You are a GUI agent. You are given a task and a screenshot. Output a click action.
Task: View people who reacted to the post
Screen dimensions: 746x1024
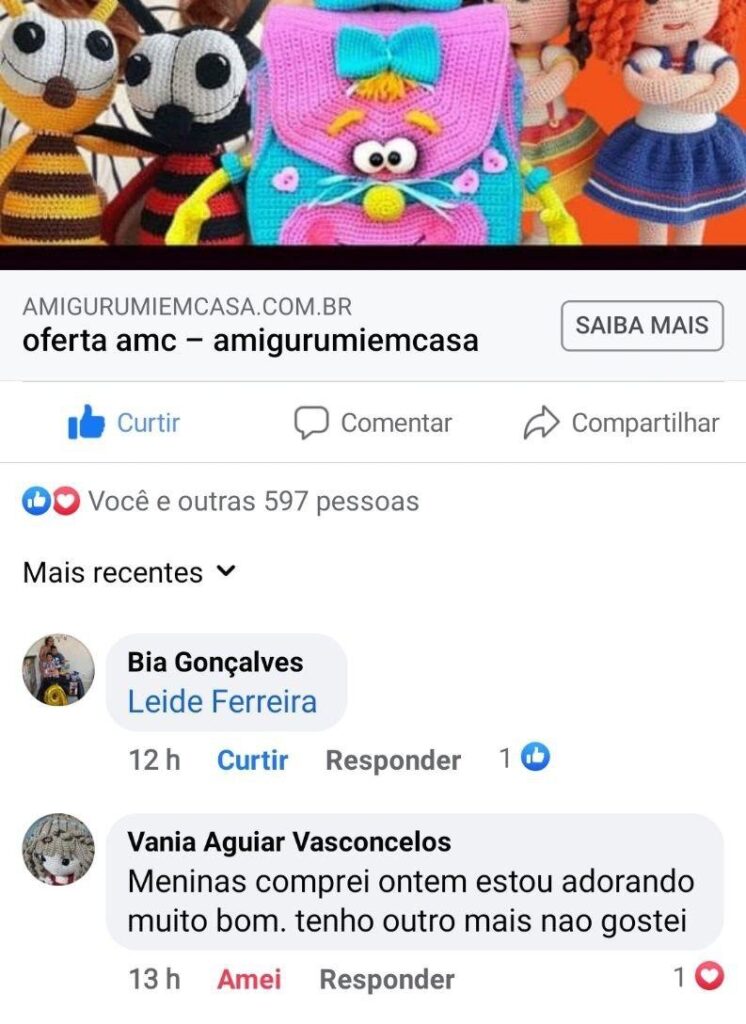220,501
